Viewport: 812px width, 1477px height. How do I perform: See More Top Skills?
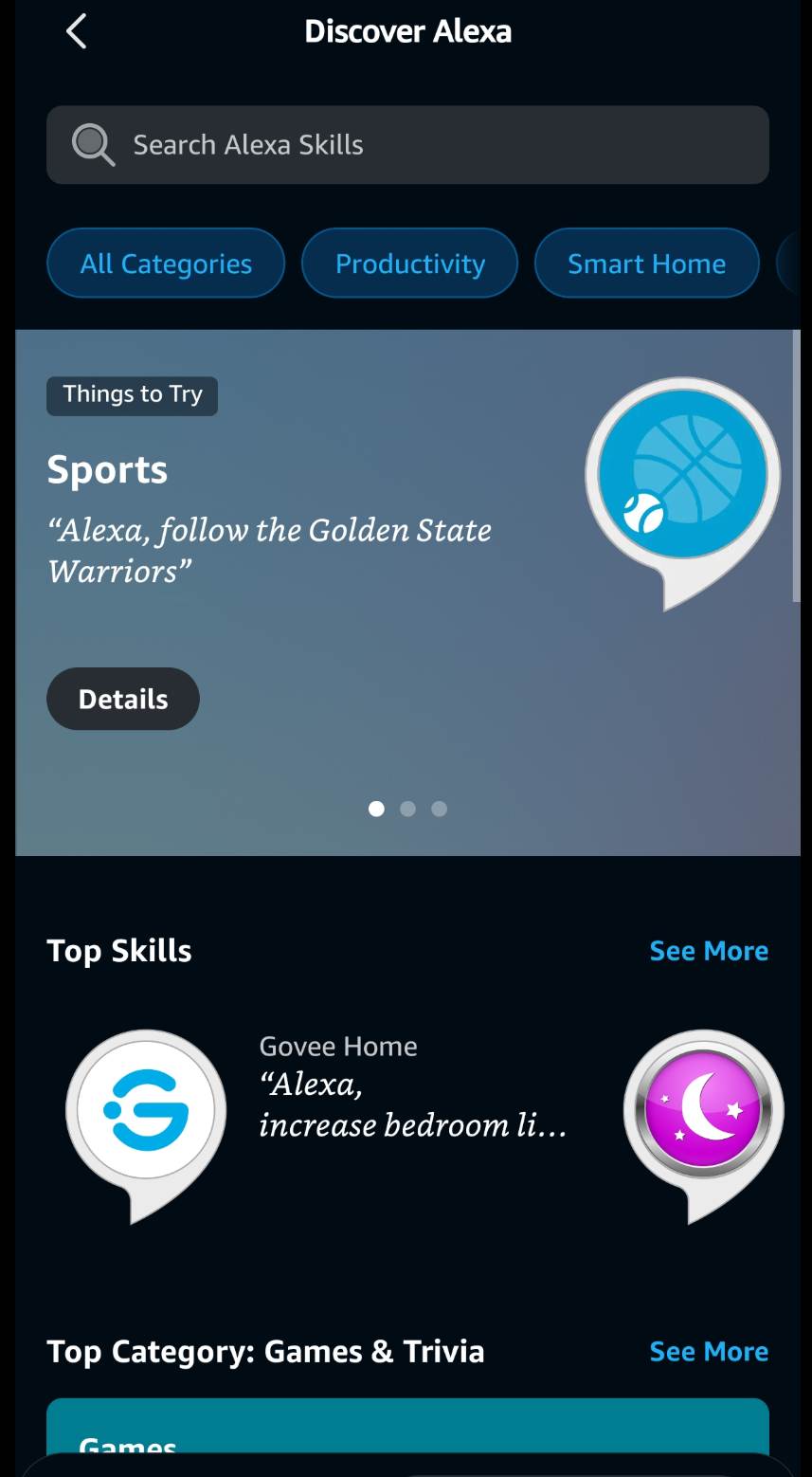tap(708, 951)
